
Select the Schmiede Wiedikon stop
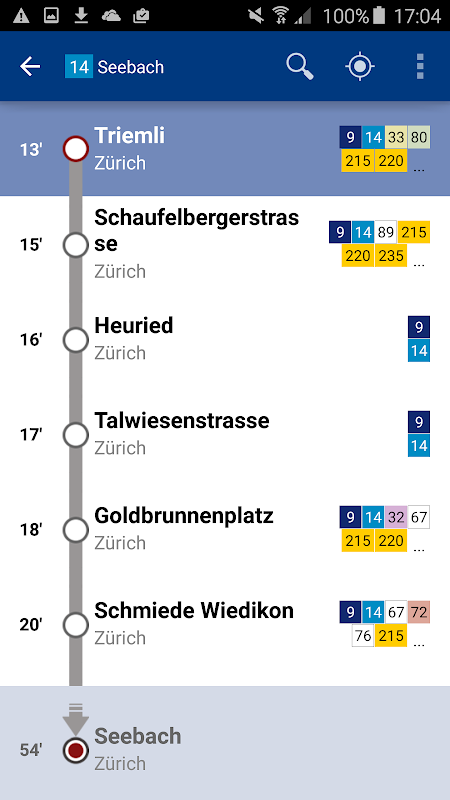click(x=225, y=624)
